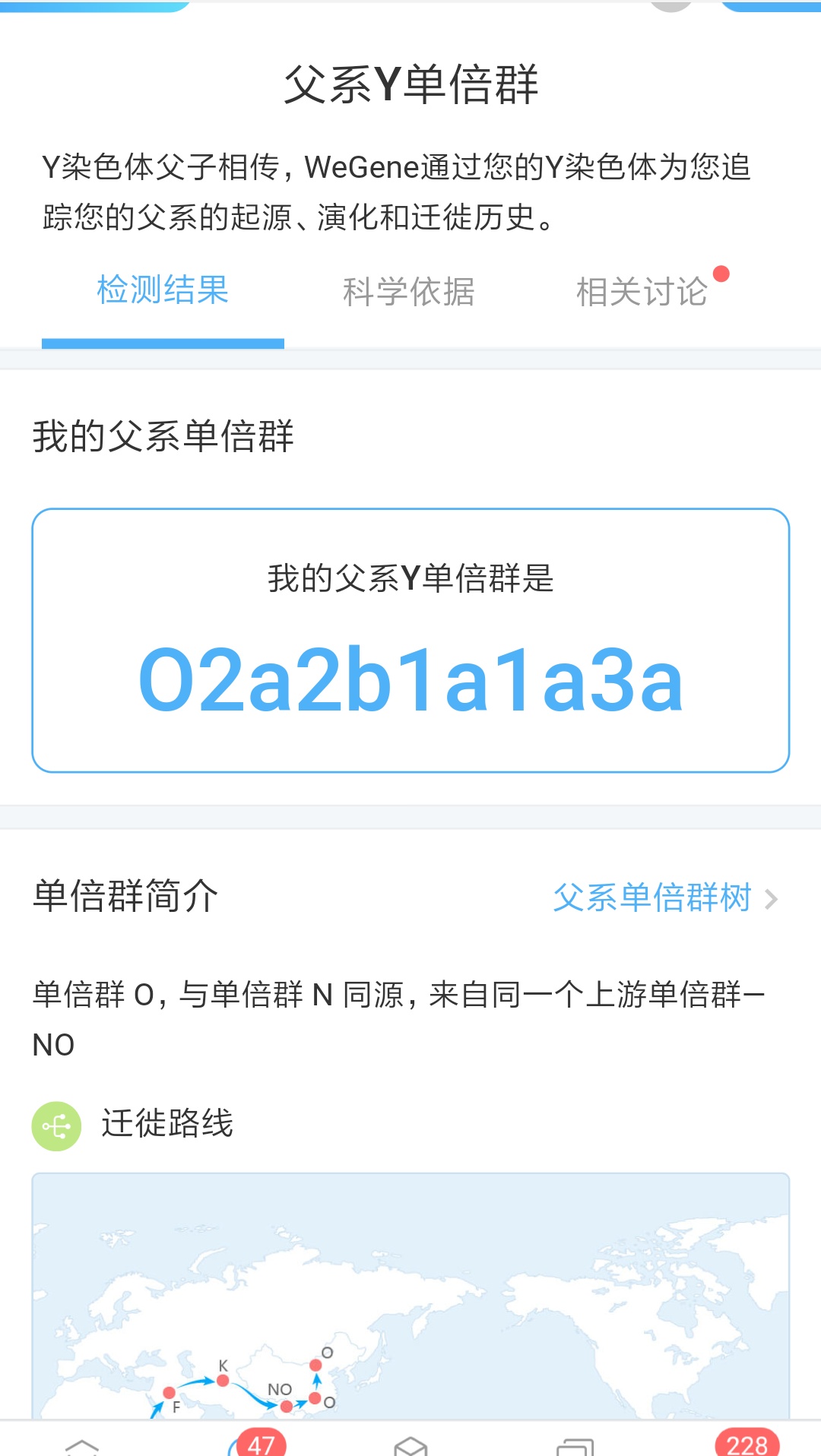
Task: Switch to the 检测结果 tab
Action: coord(163,290)
